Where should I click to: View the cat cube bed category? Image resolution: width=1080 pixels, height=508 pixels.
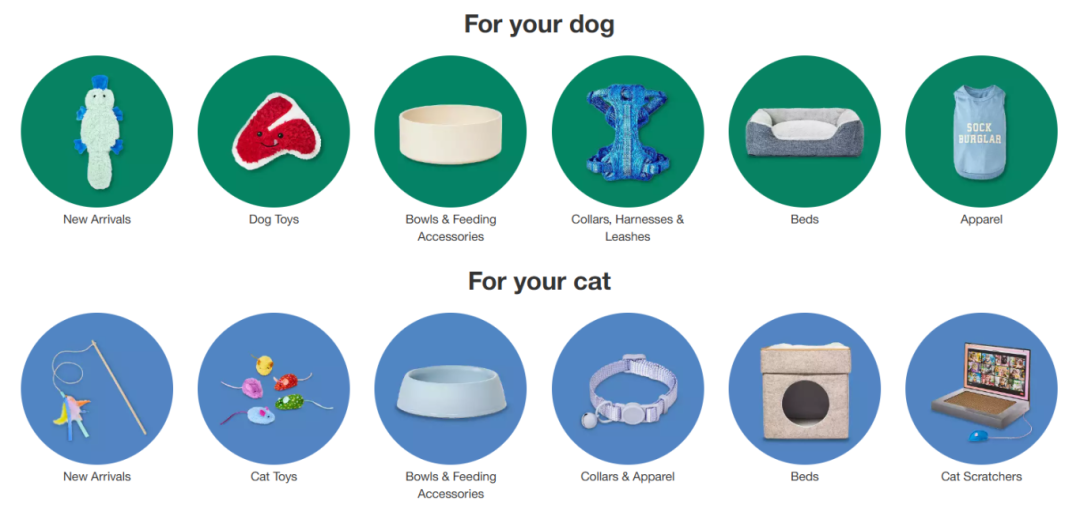pos(805,388)
